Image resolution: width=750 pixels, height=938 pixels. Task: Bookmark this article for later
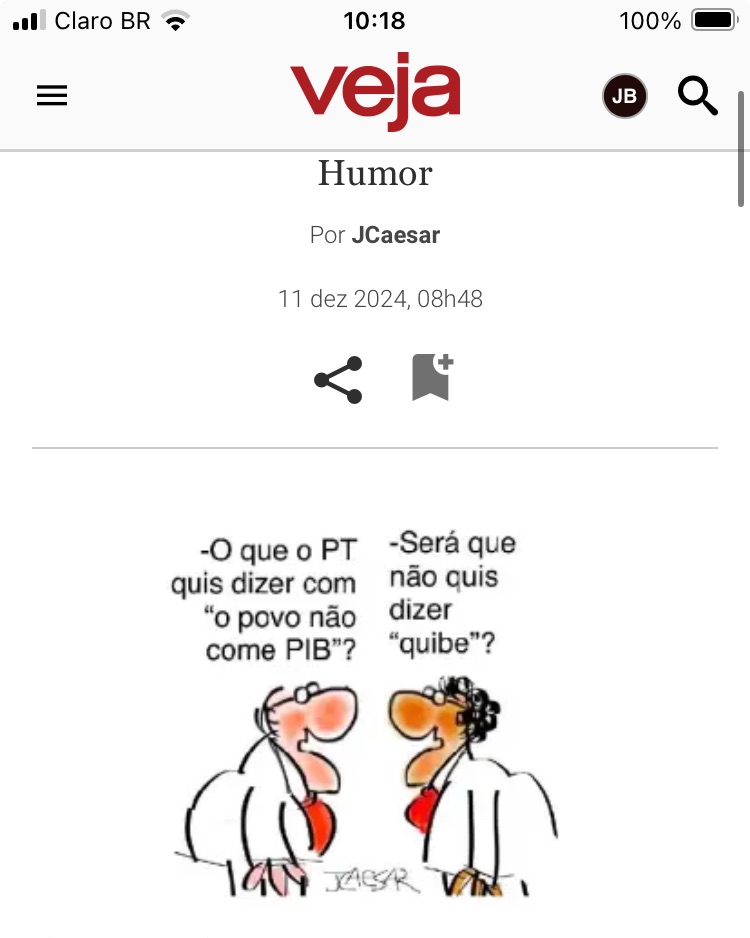(x=432, y=378)
